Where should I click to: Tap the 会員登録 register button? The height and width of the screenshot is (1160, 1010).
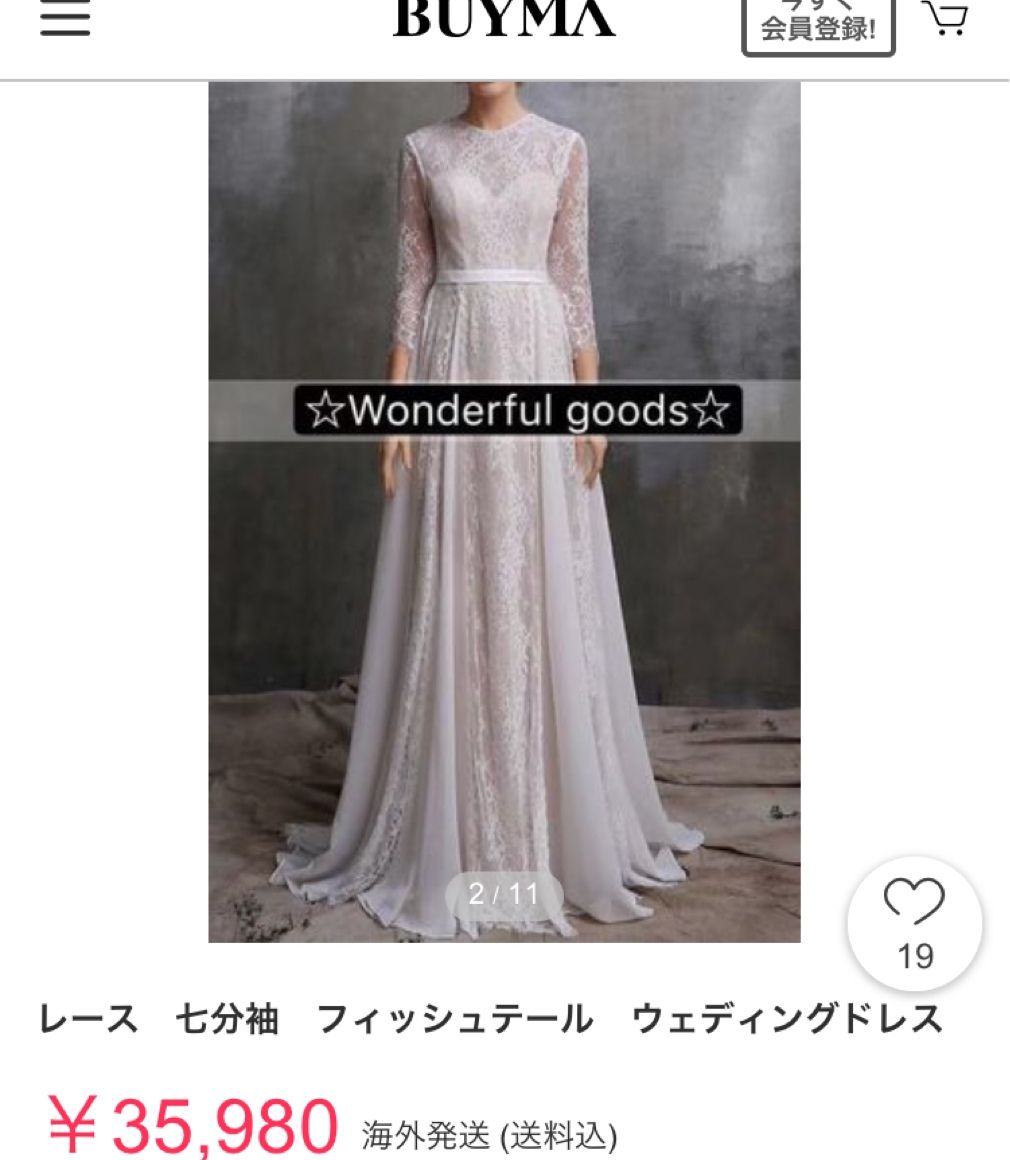click(818, 25)
